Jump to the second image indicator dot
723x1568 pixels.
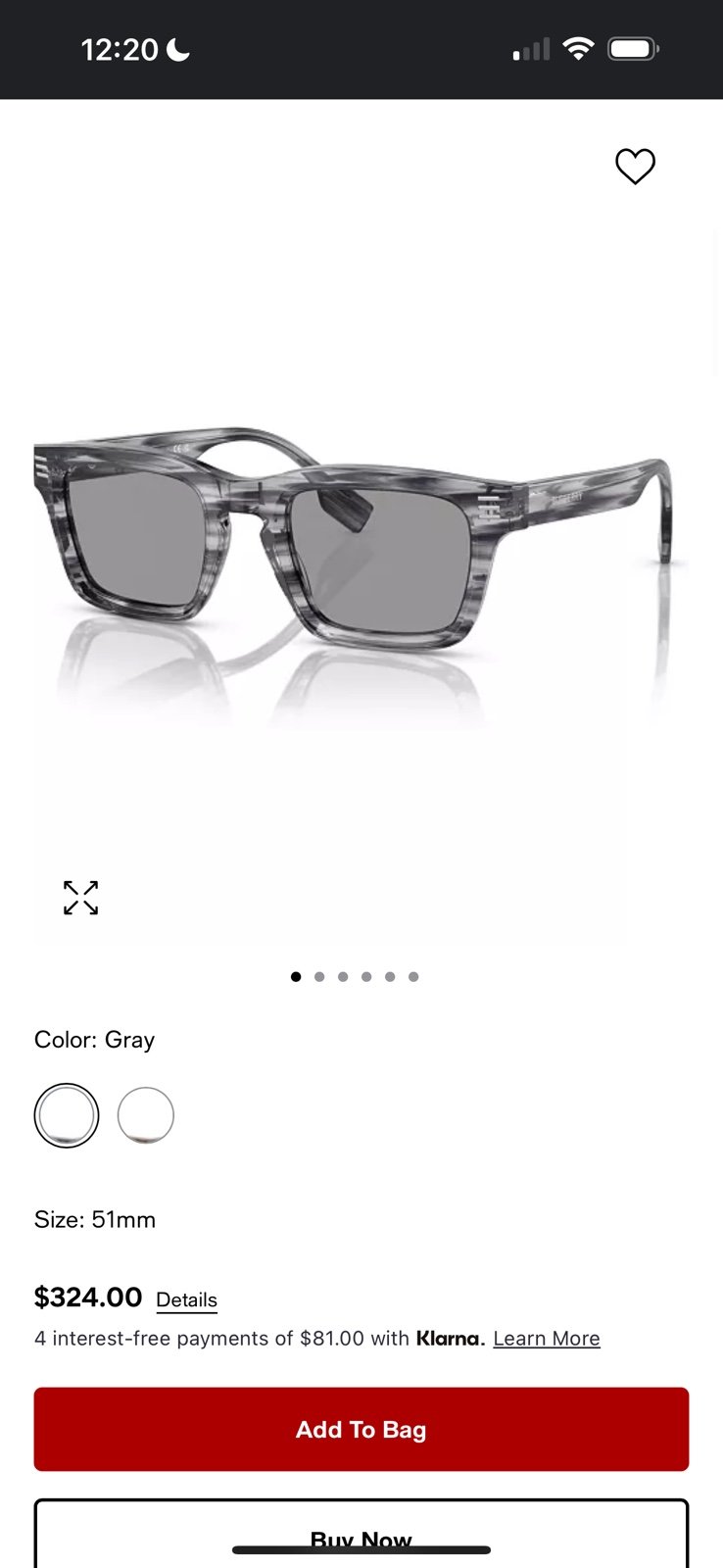point(319,976)
